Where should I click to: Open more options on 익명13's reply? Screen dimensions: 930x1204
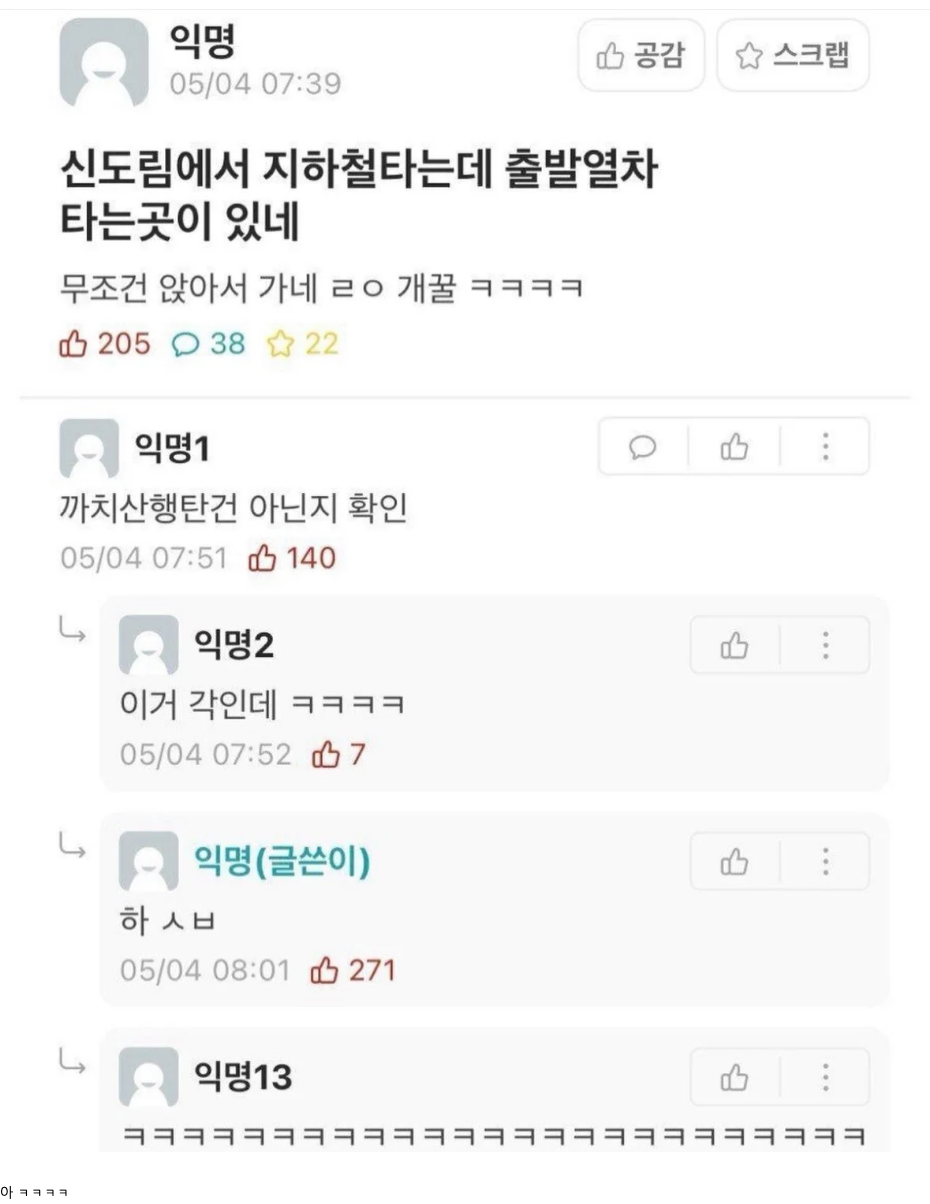point(825,1077)
